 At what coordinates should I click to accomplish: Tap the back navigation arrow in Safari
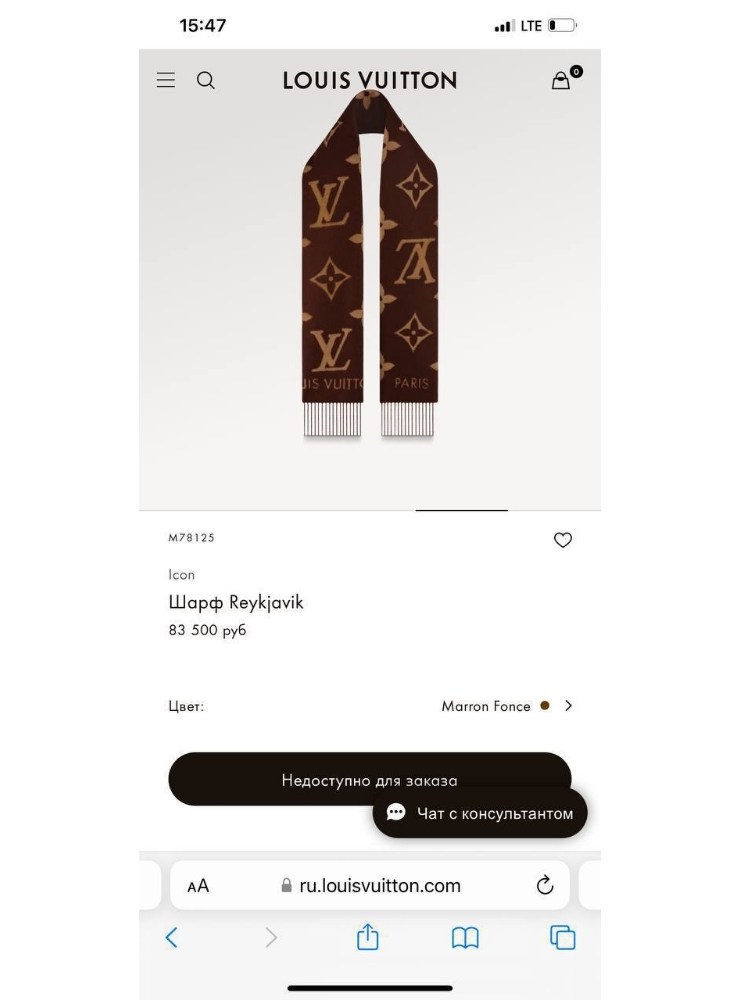click(x=172, y=938)
